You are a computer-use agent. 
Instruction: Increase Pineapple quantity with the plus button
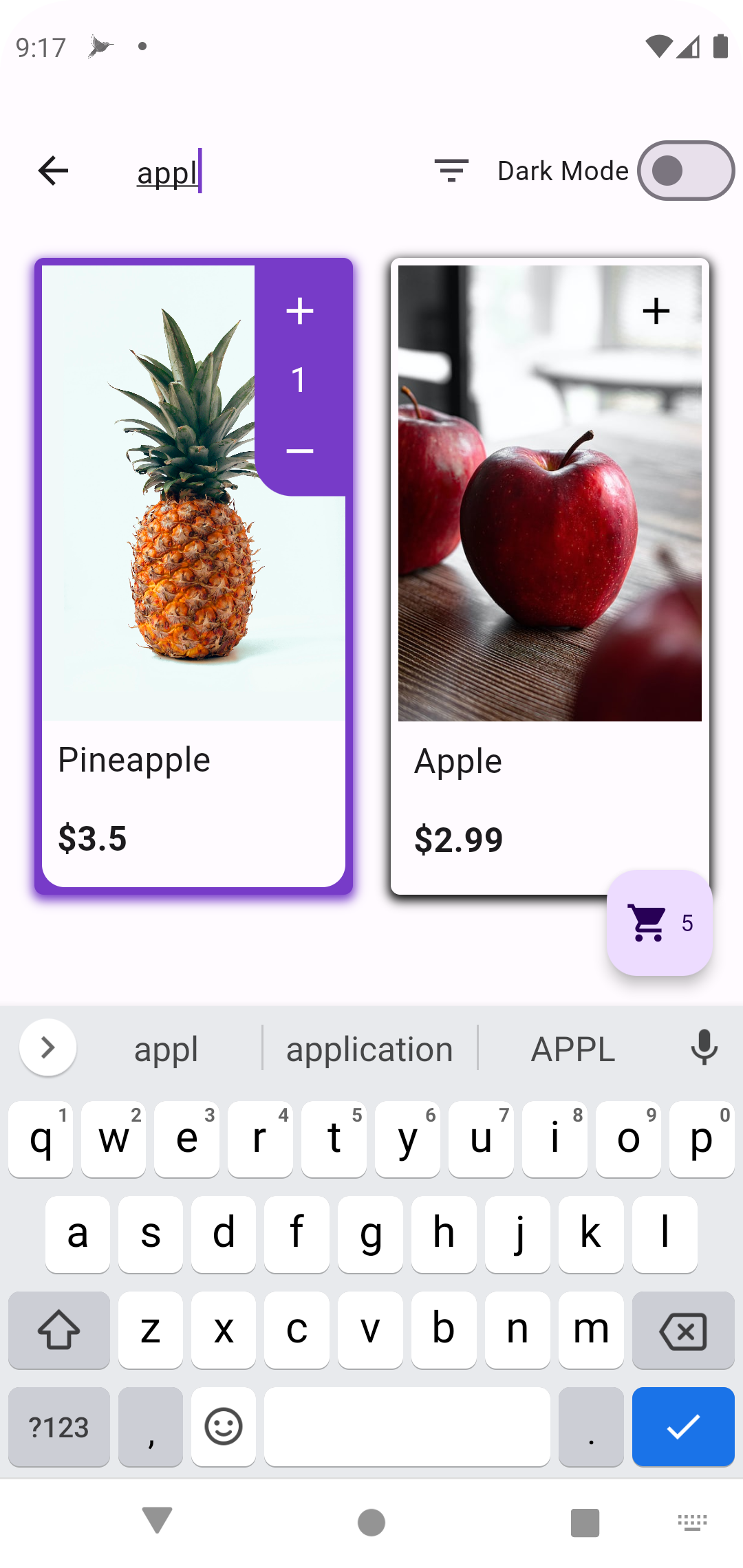pos(299,312)
